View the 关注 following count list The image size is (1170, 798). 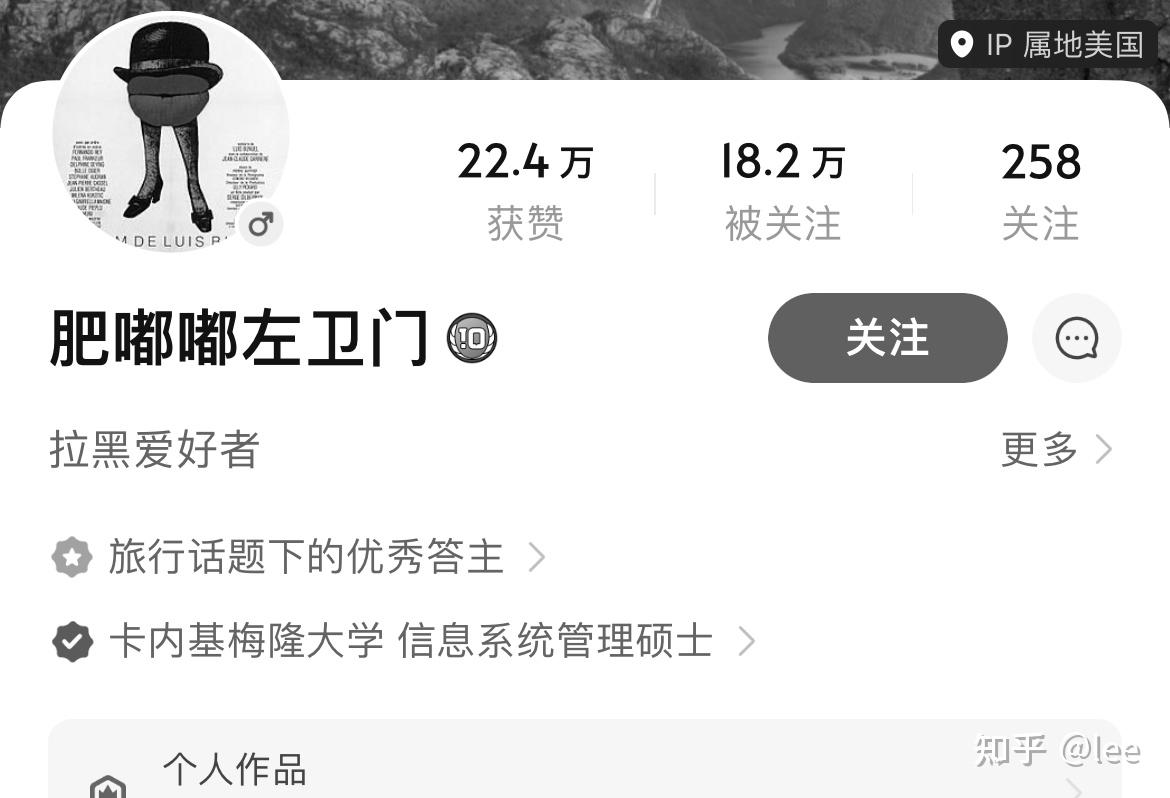pyautogui.click(x=1040, y=192)
